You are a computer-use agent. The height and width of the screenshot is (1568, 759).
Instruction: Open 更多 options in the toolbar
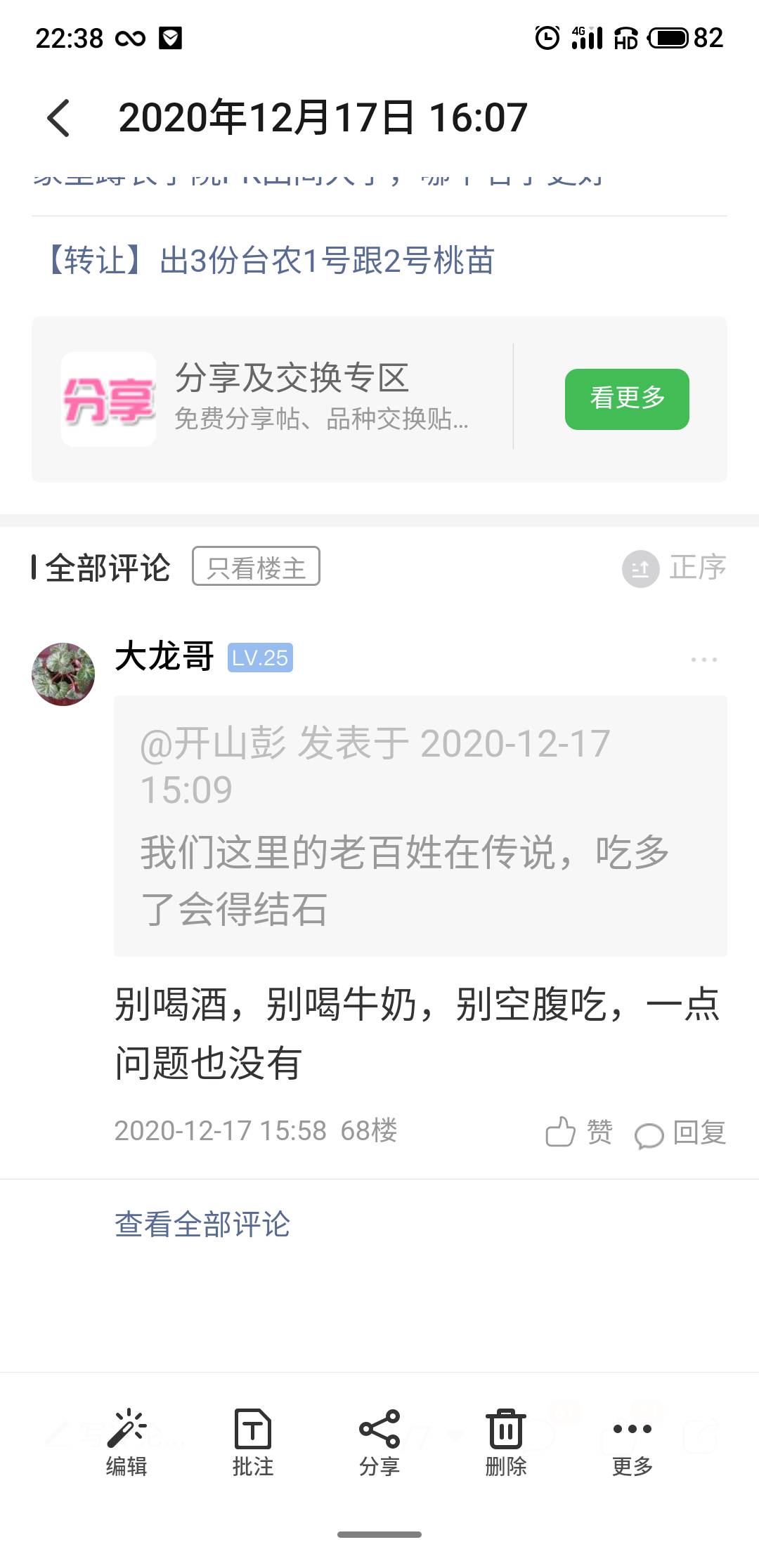[632, 1442]
